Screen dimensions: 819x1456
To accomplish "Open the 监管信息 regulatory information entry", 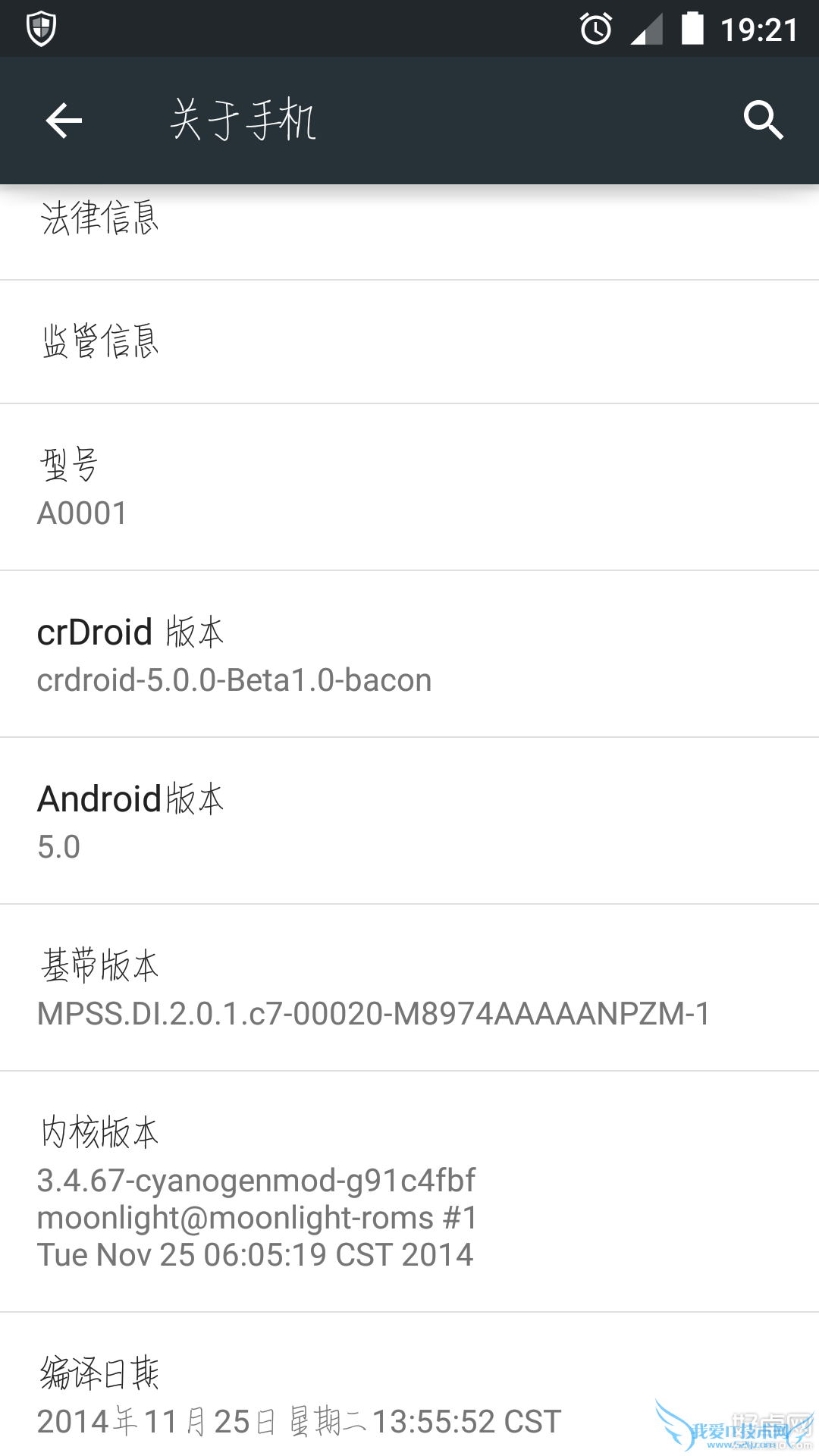I will 409,341.
